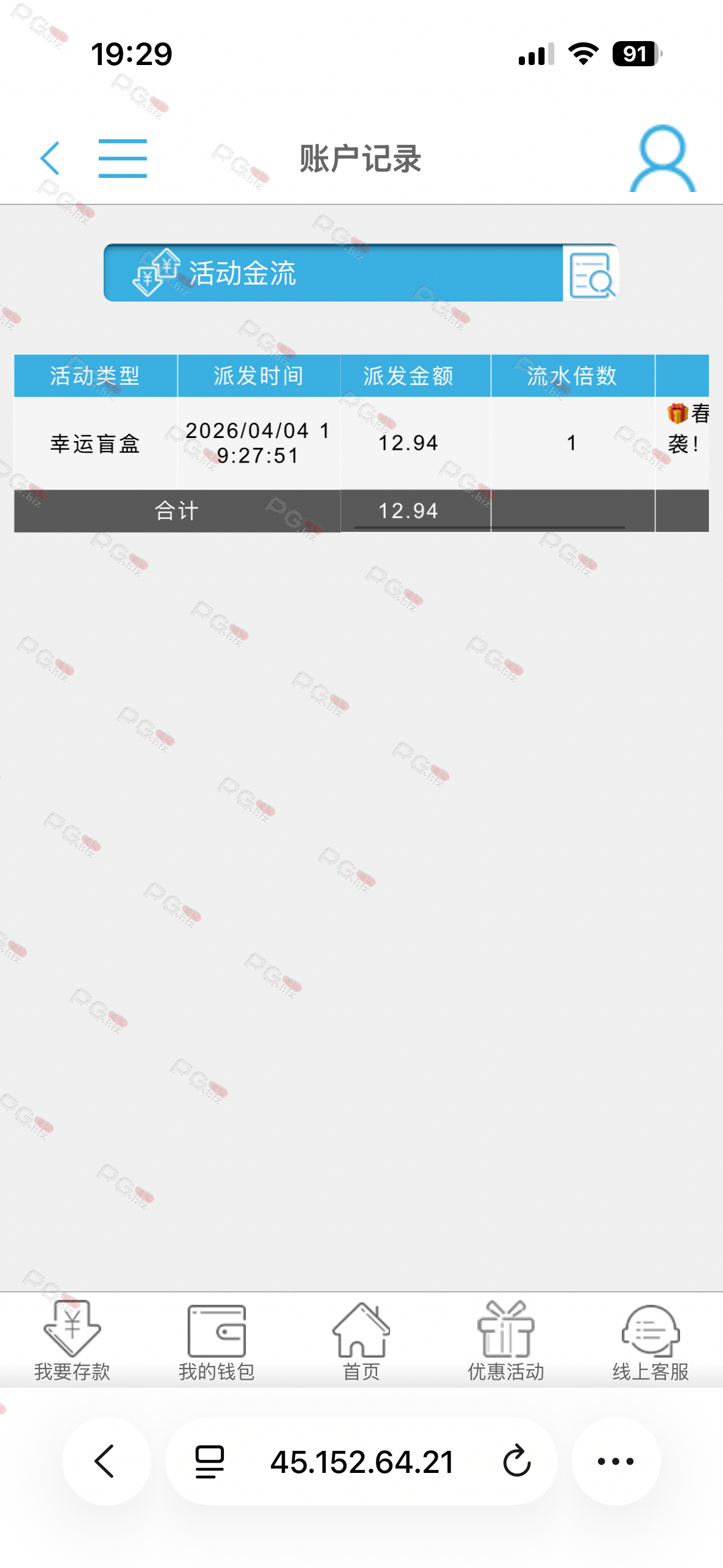Tap the record search icon

[x=591, y=274]
